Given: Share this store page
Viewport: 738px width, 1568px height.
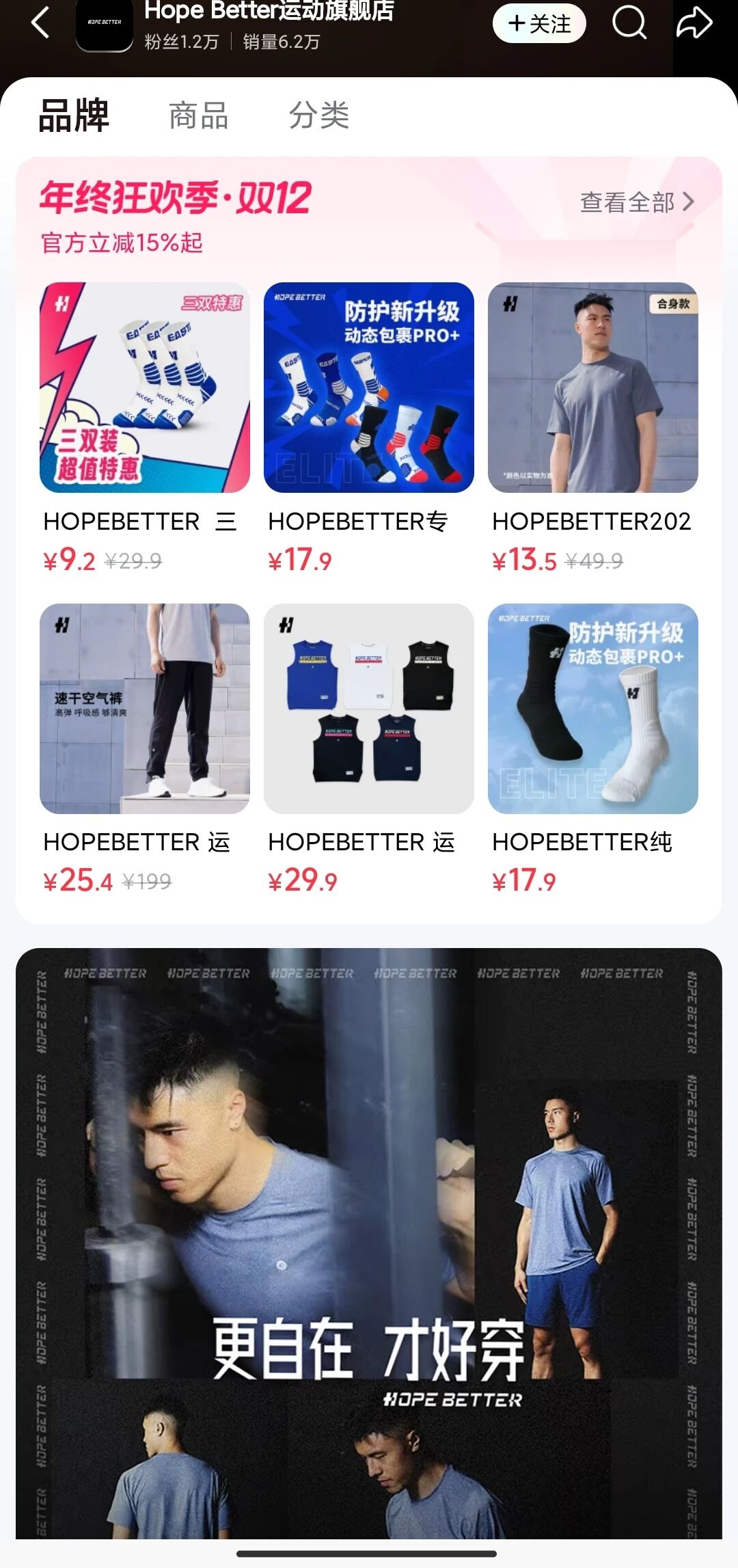Looking at the screenshot, I should coord(694,23).
